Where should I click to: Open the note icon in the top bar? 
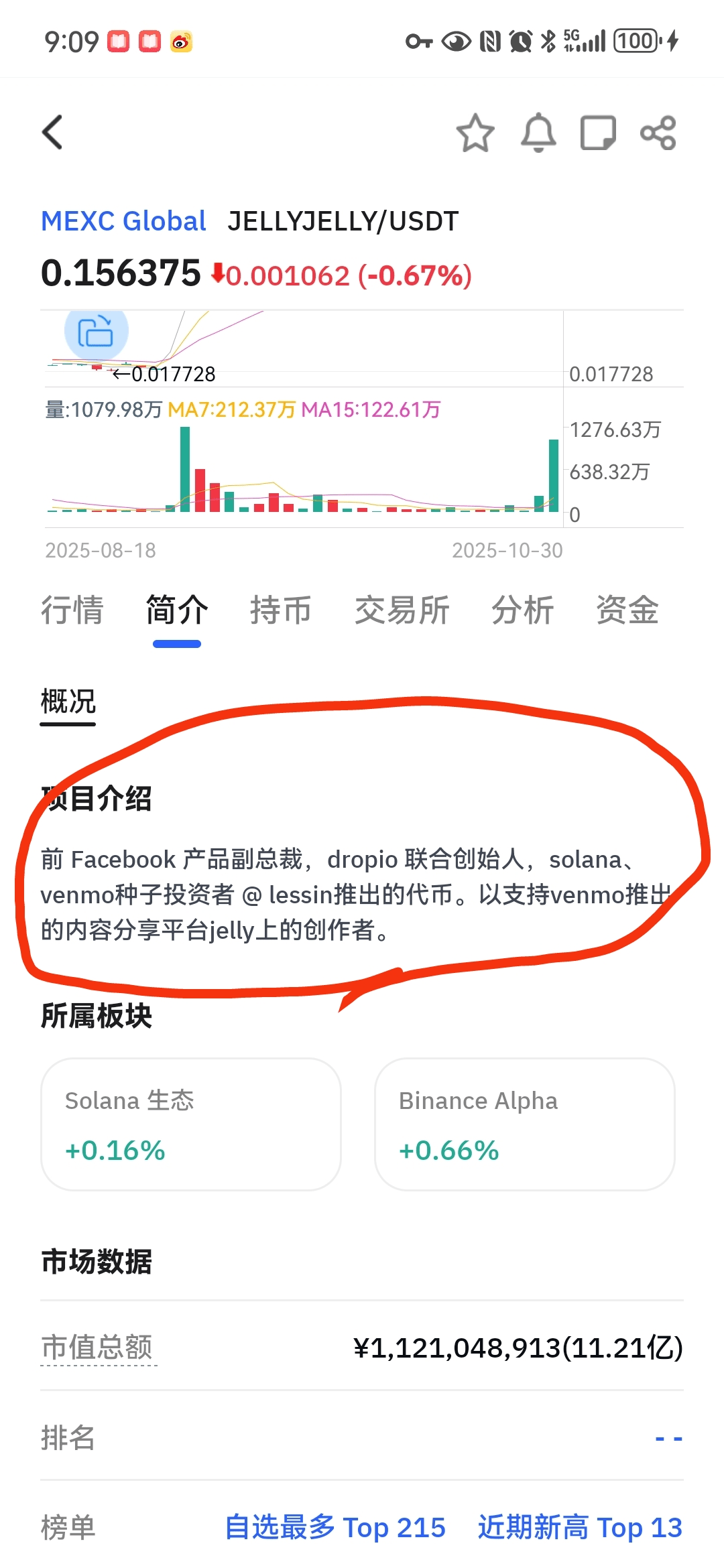tap(597, 133)
